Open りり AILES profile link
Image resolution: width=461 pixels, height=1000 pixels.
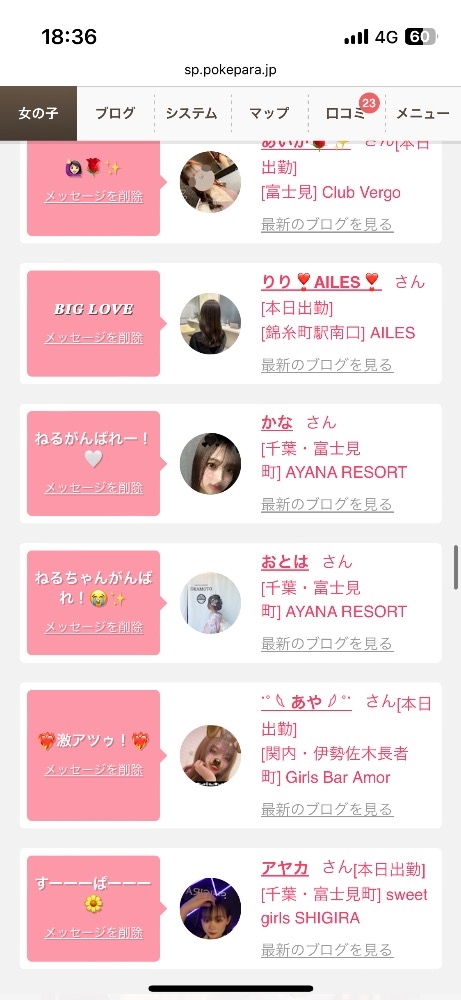[x=321, y=281]
